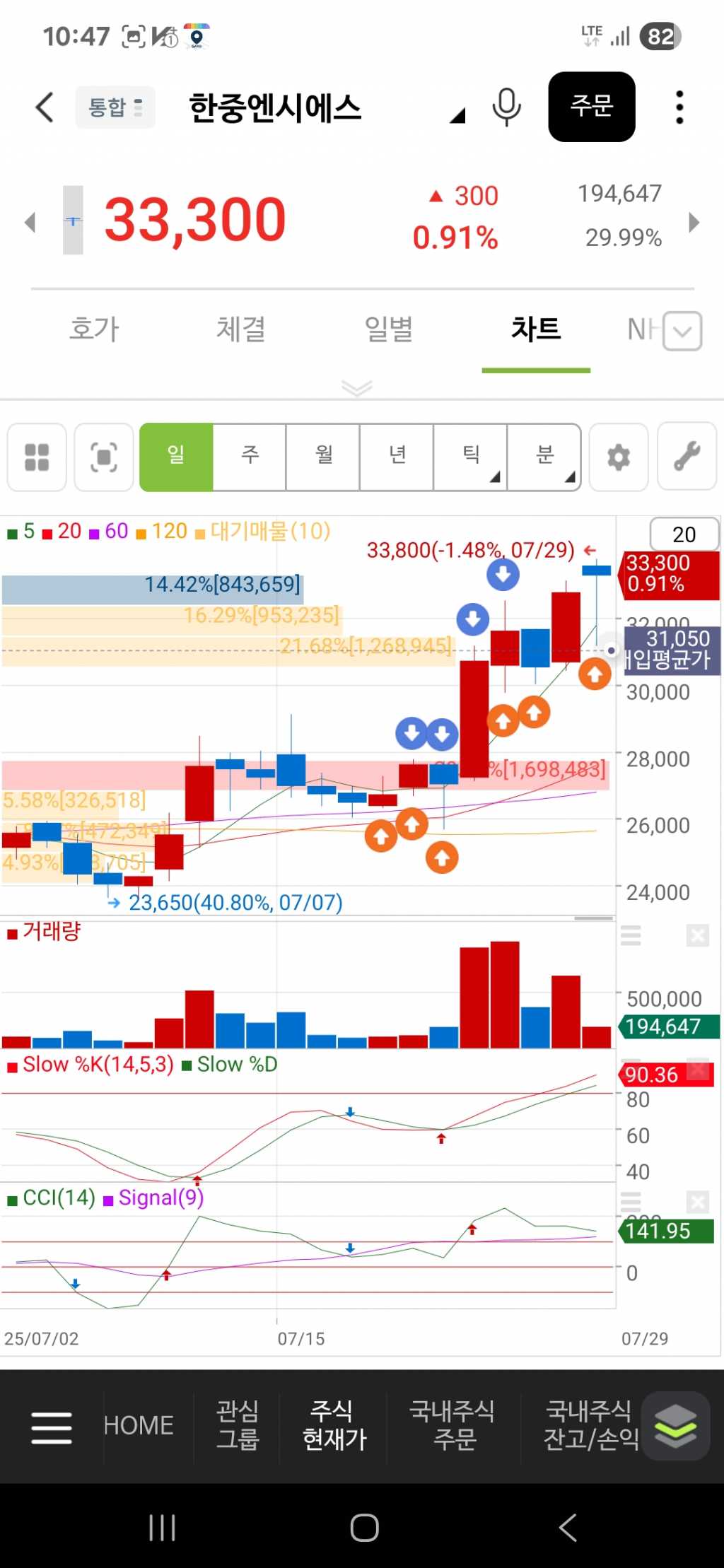Viewport: 724px width, 1568px height.
Task: Go back using the top-left arrow
Action: point(45,107)
